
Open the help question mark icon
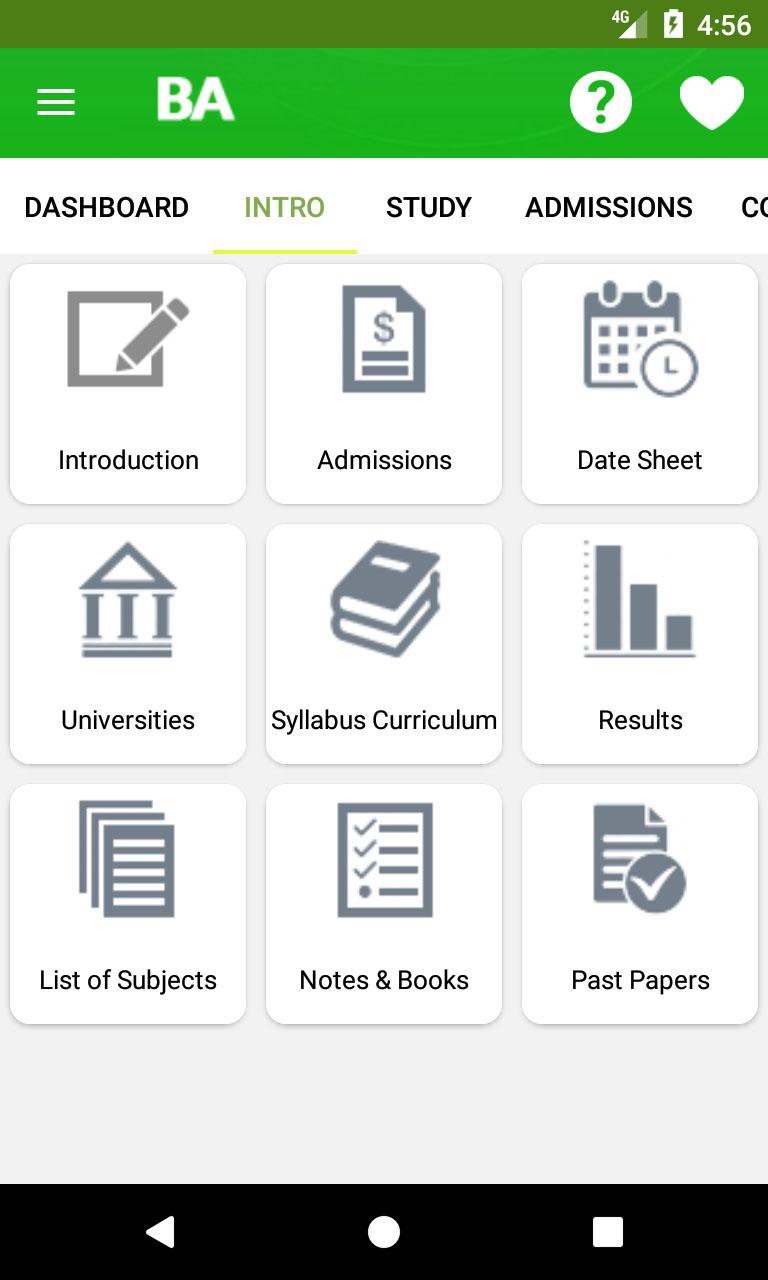601,102
